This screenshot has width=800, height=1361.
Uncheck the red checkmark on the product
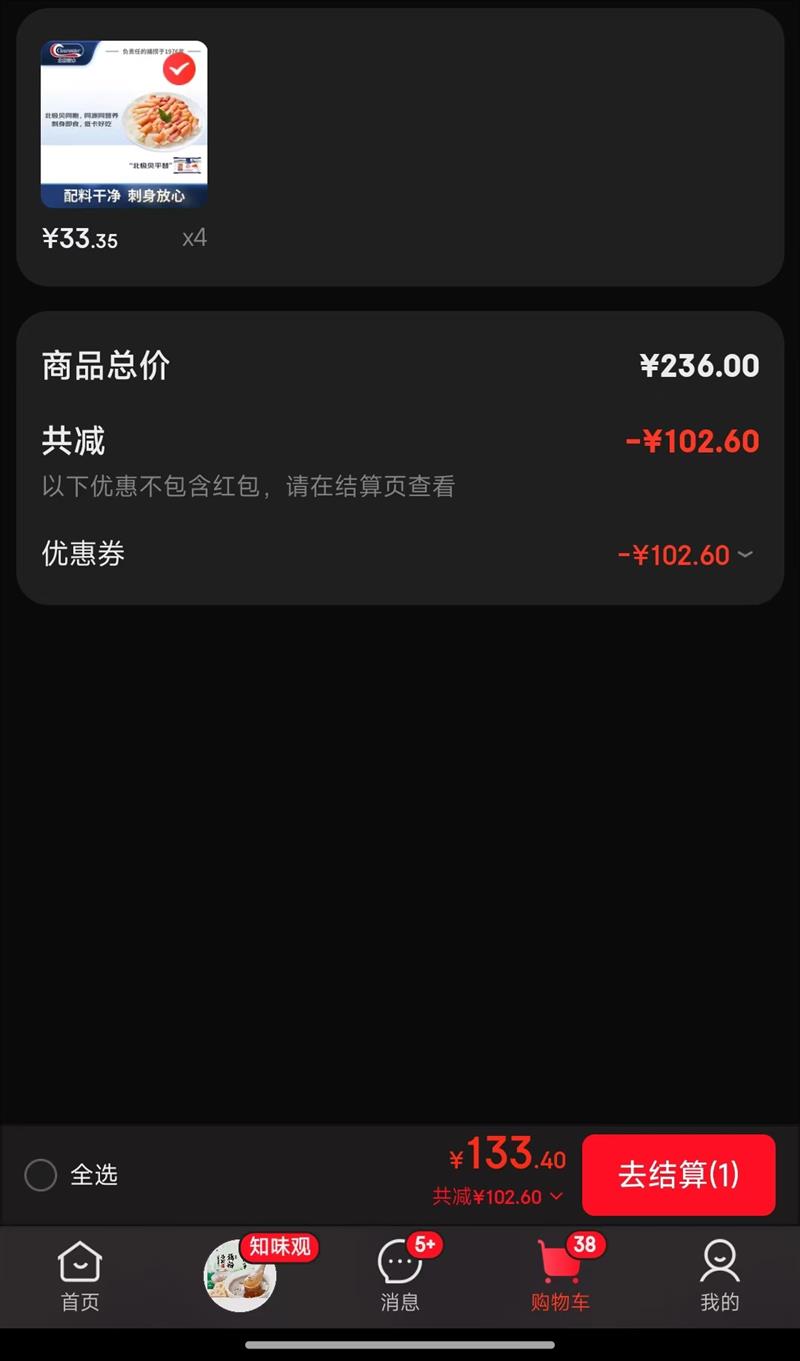click(x=180, y=68)
